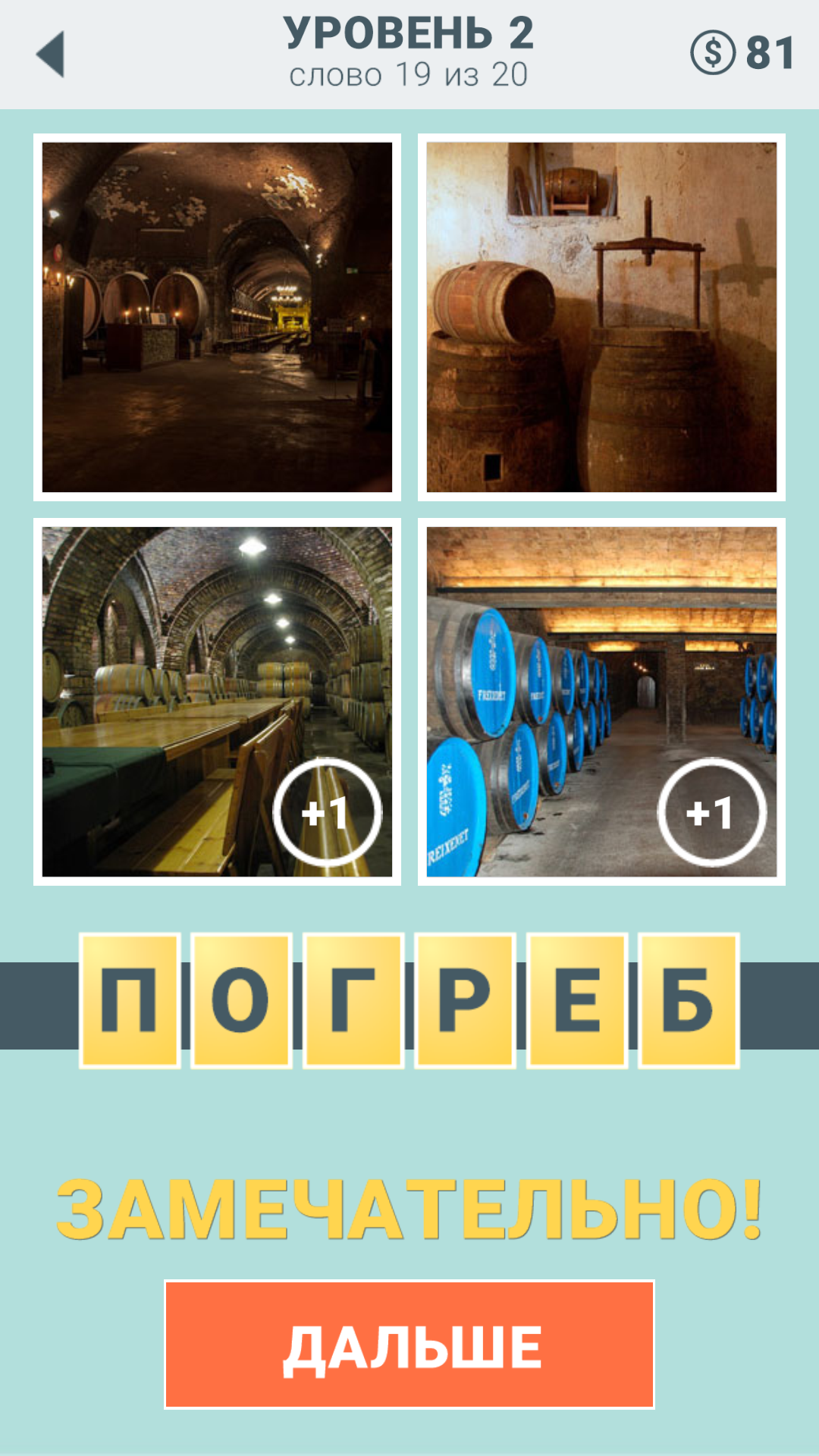819x1456 pixels.
Task: Enlarge the dark vaulted cellar photo
Action: click(217, 317)
